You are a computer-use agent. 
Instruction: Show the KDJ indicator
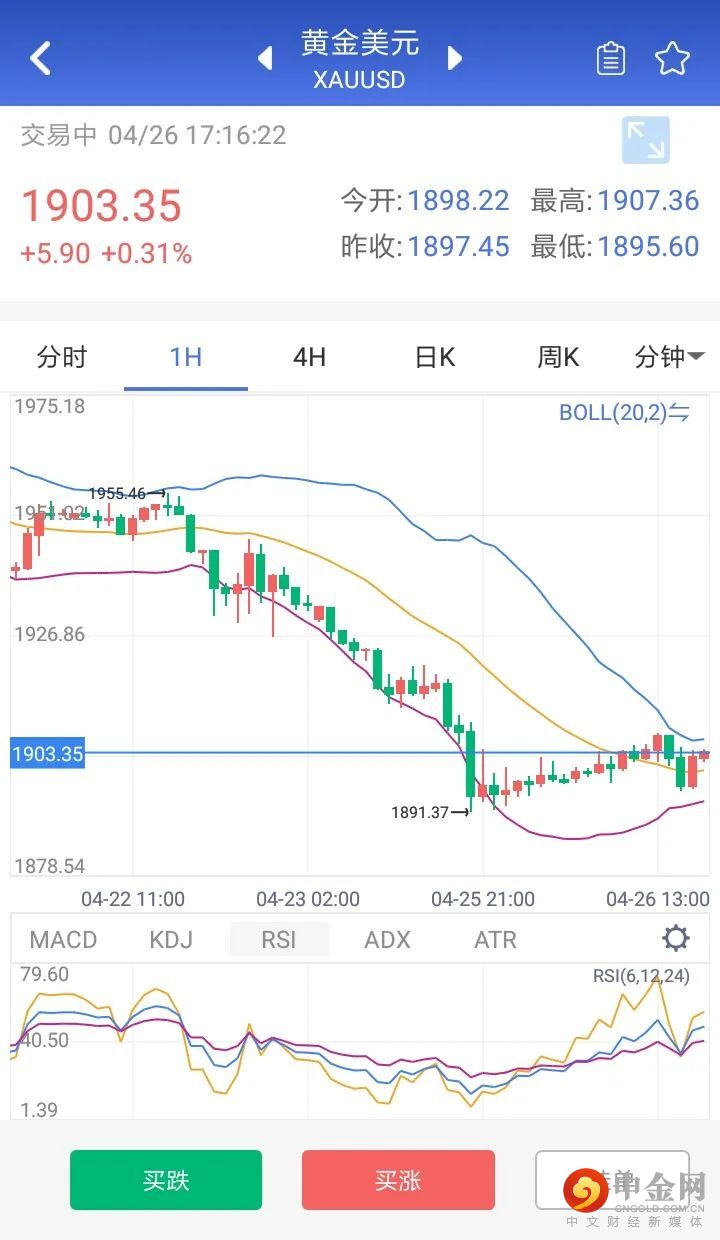coord(171,940)
